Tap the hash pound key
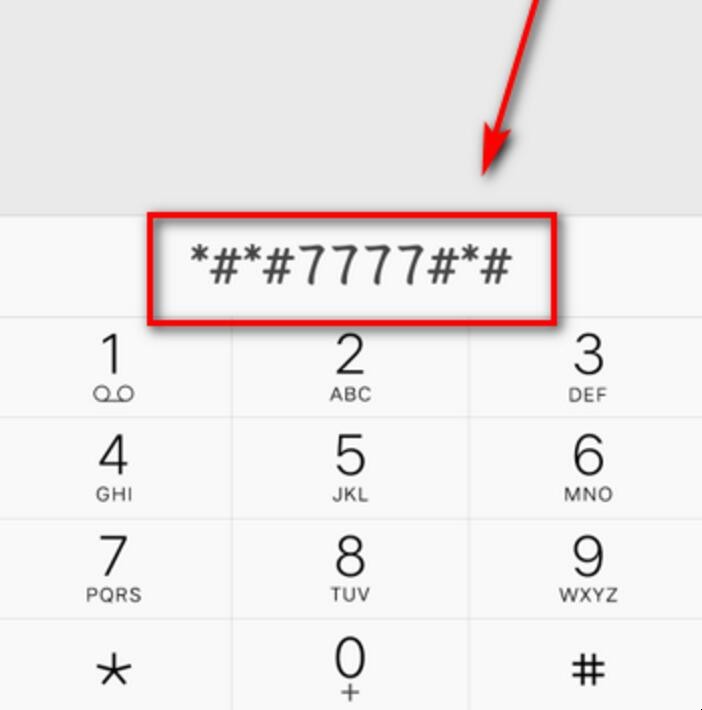702x710 pixels. click(588, 668)
